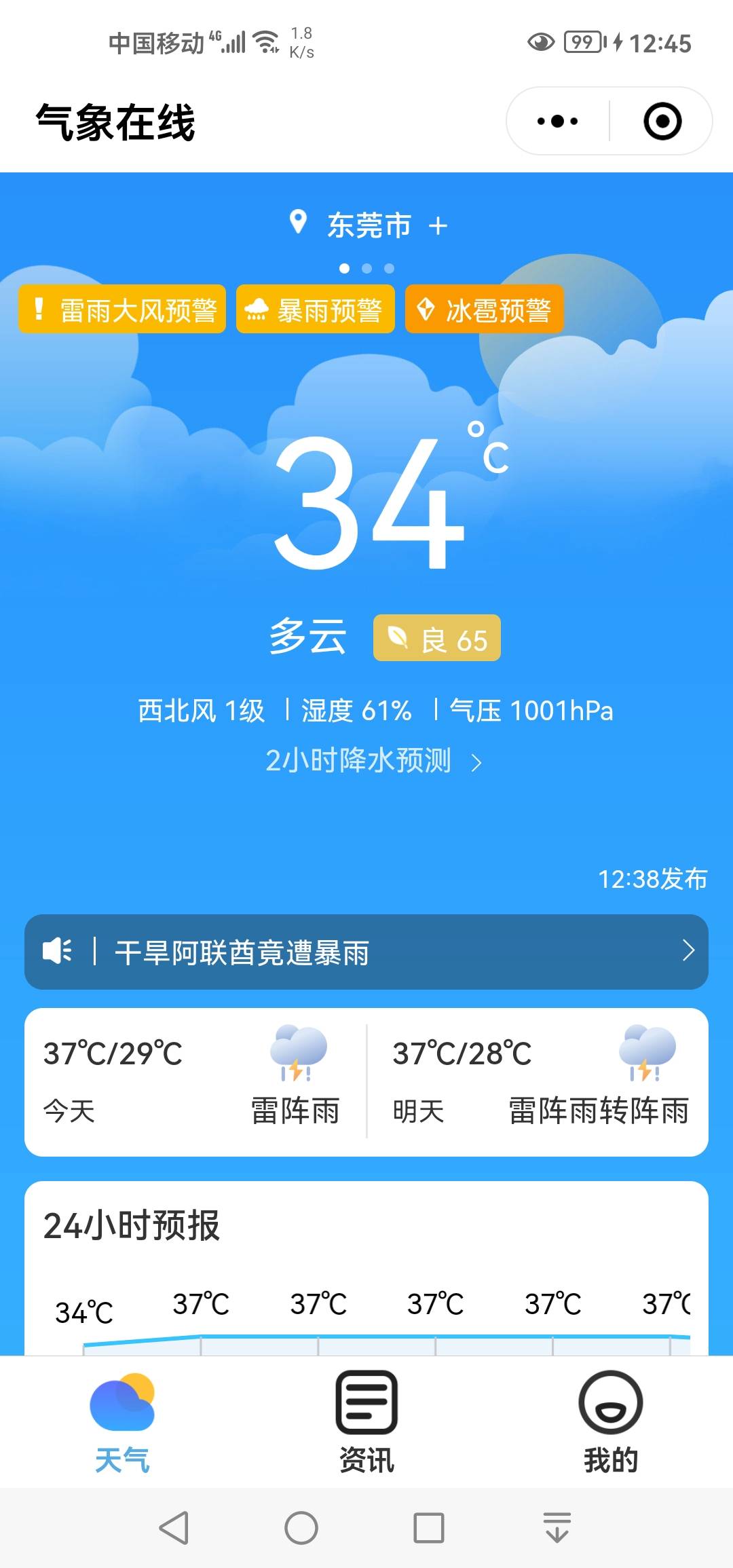Select the 天气 tab
This screenshot has width=733, height=1568.
coord(122,1422)
